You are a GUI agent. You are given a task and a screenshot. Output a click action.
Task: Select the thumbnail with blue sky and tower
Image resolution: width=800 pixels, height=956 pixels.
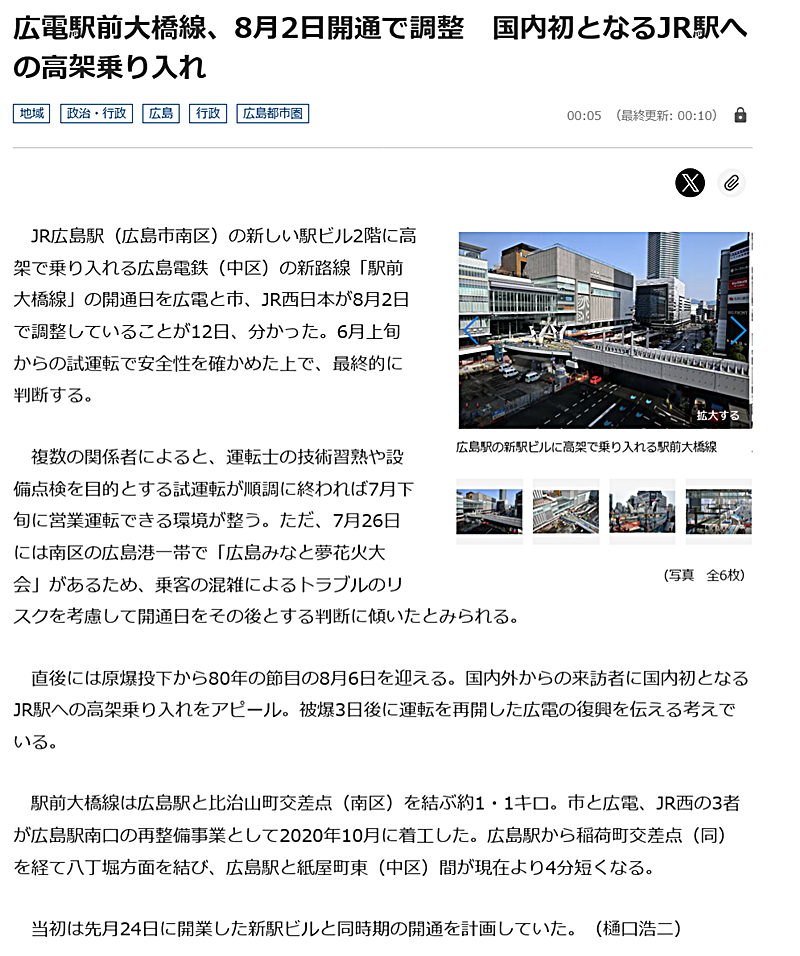tap(489, 510)
